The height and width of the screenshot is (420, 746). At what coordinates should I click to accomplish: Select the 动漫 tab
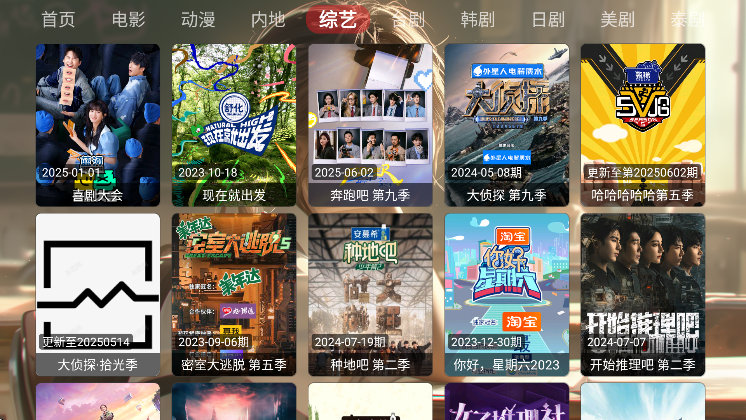click(198, 19)
